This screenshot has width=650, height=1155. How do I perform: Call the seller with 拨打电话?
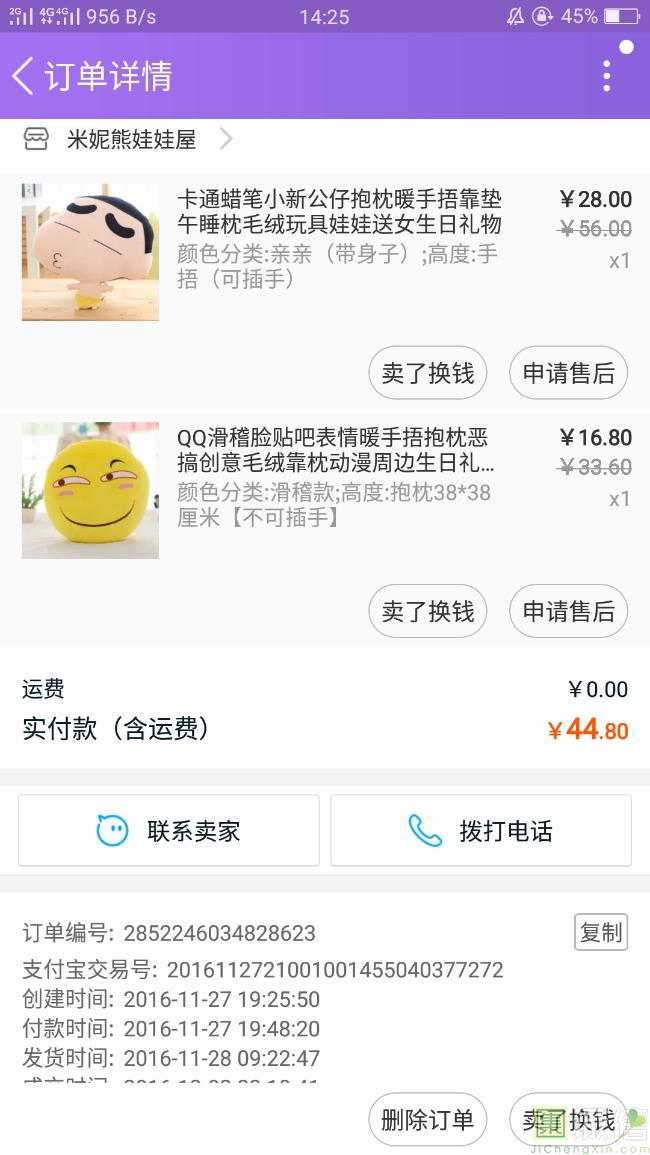click(x=481, y=830)
